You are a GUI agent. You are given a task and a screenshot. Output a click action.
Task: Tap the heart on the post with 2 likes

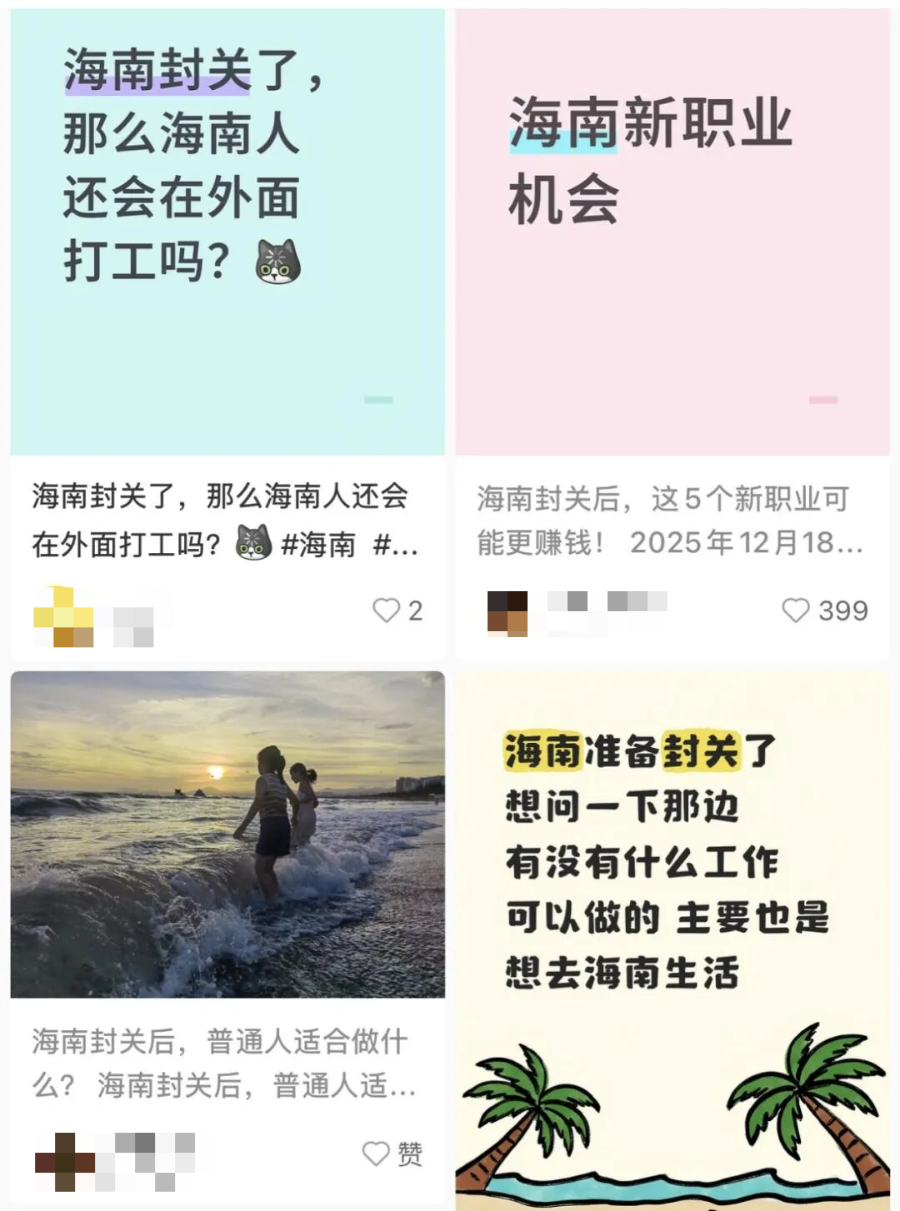(x=389, y=611)
